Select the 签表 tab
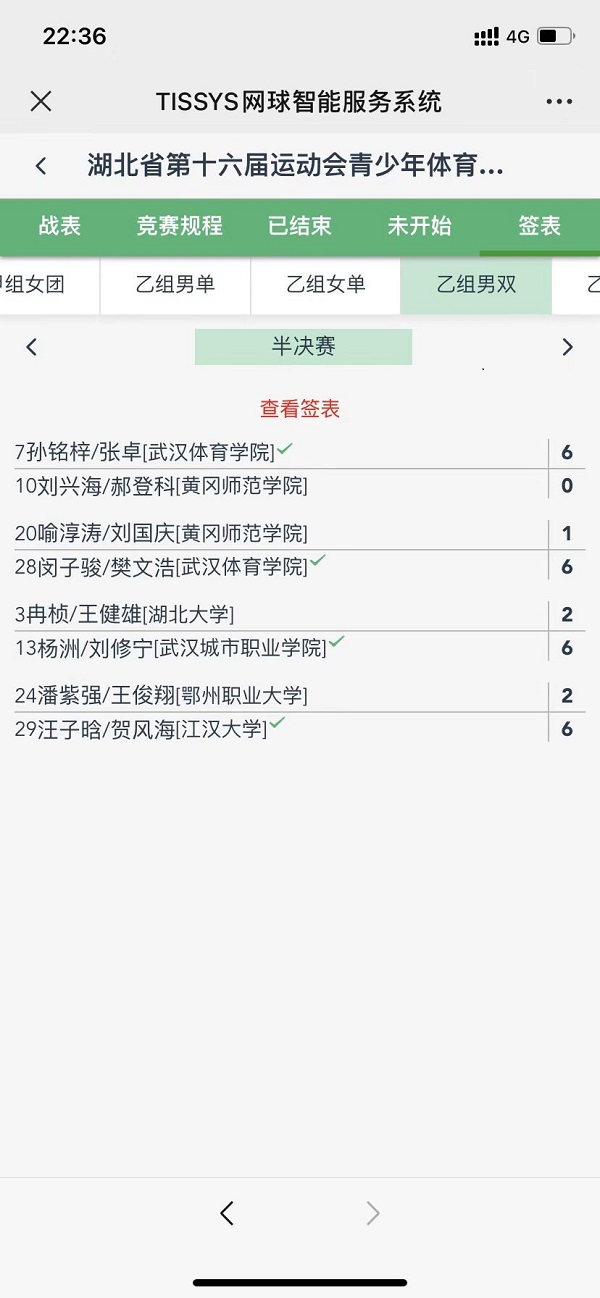The height and width of the screenshot is (1298, 600). (540, 226)
